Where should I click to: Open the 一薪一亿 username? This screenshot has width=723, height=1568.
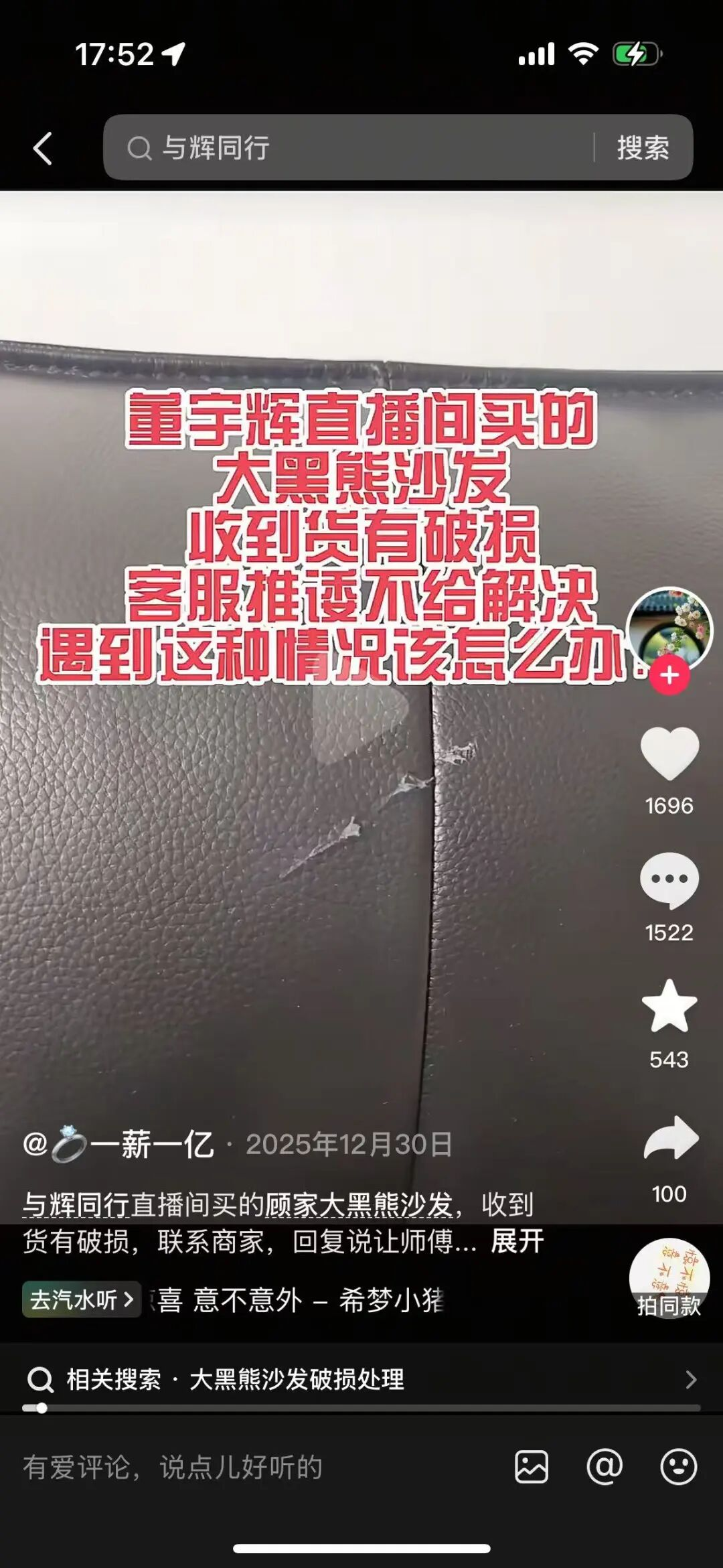[x=151, y=1144]
